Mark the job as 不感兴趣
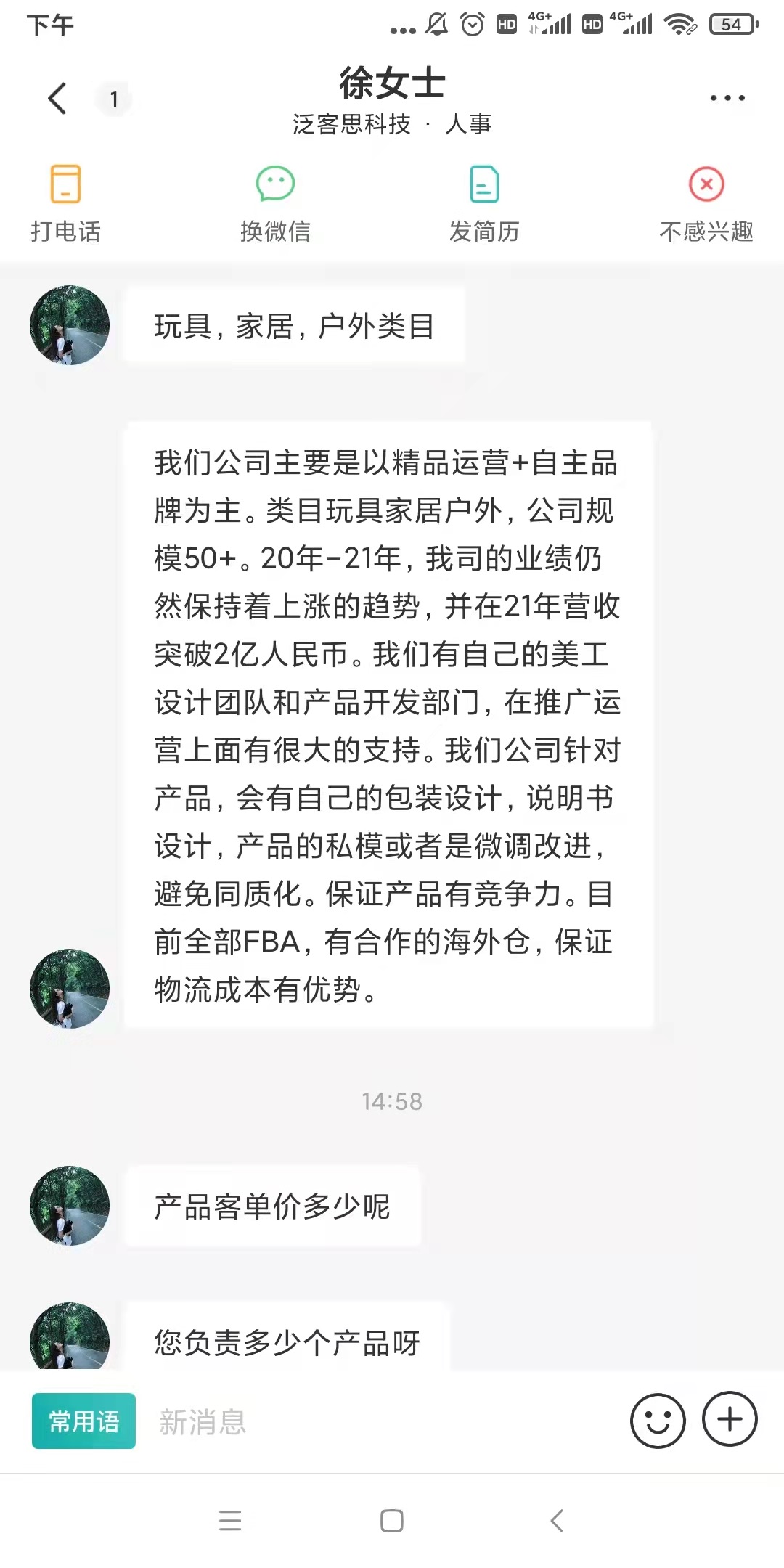Viewport: 784px width, 1568px height. coord(706,203)
